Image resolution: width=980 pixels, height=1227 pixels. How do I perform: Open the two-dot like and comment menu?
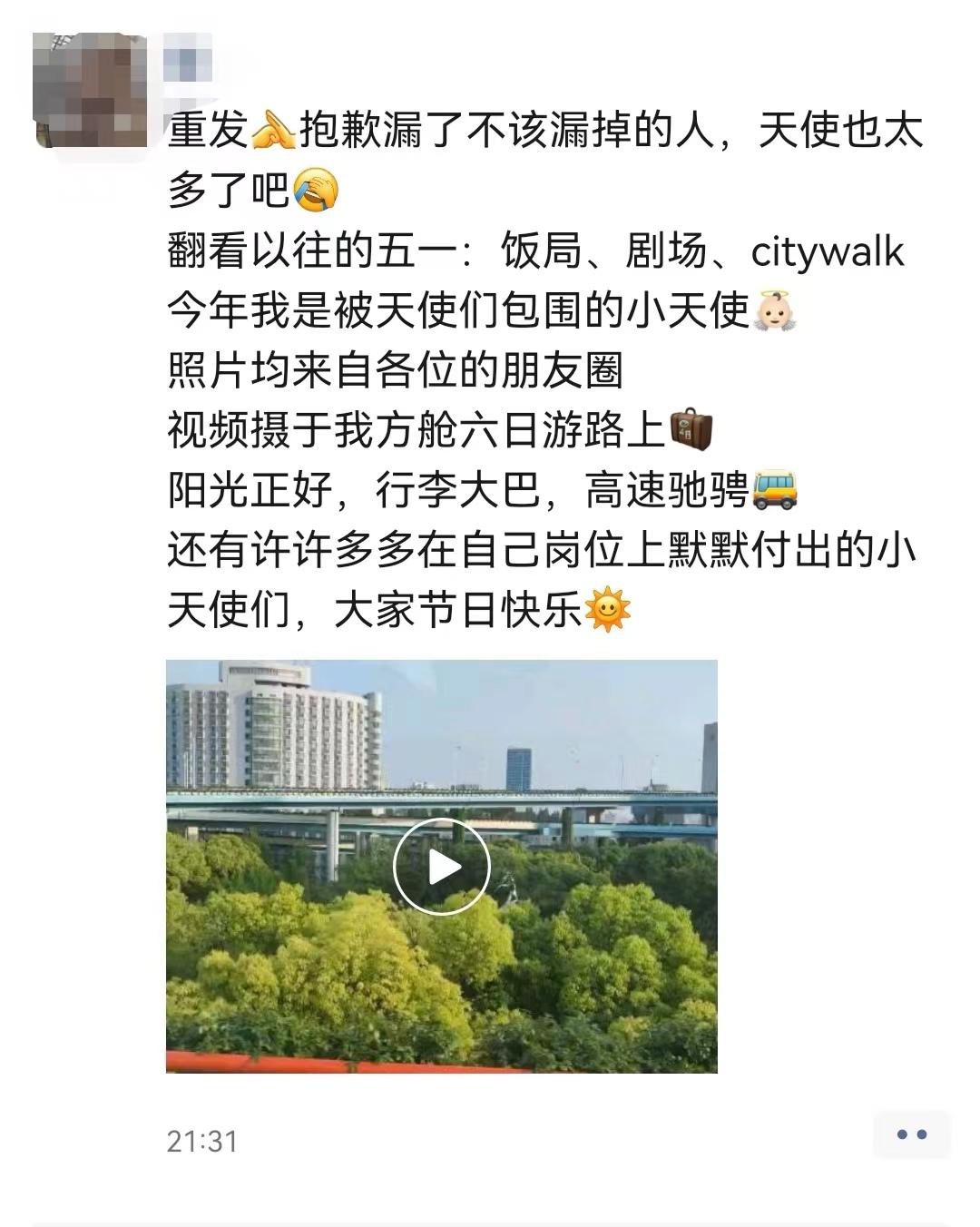[x=911, y=1134]
